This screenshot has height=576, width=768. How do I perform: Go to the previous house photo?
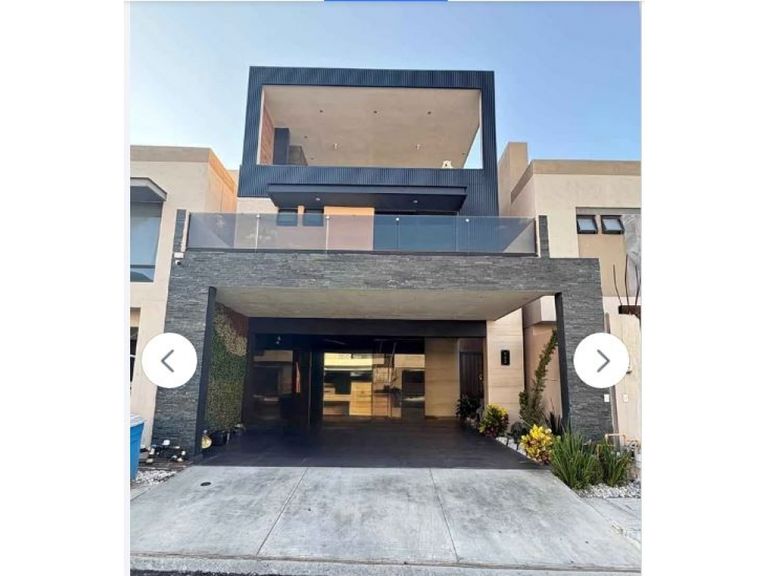[169, 360]
